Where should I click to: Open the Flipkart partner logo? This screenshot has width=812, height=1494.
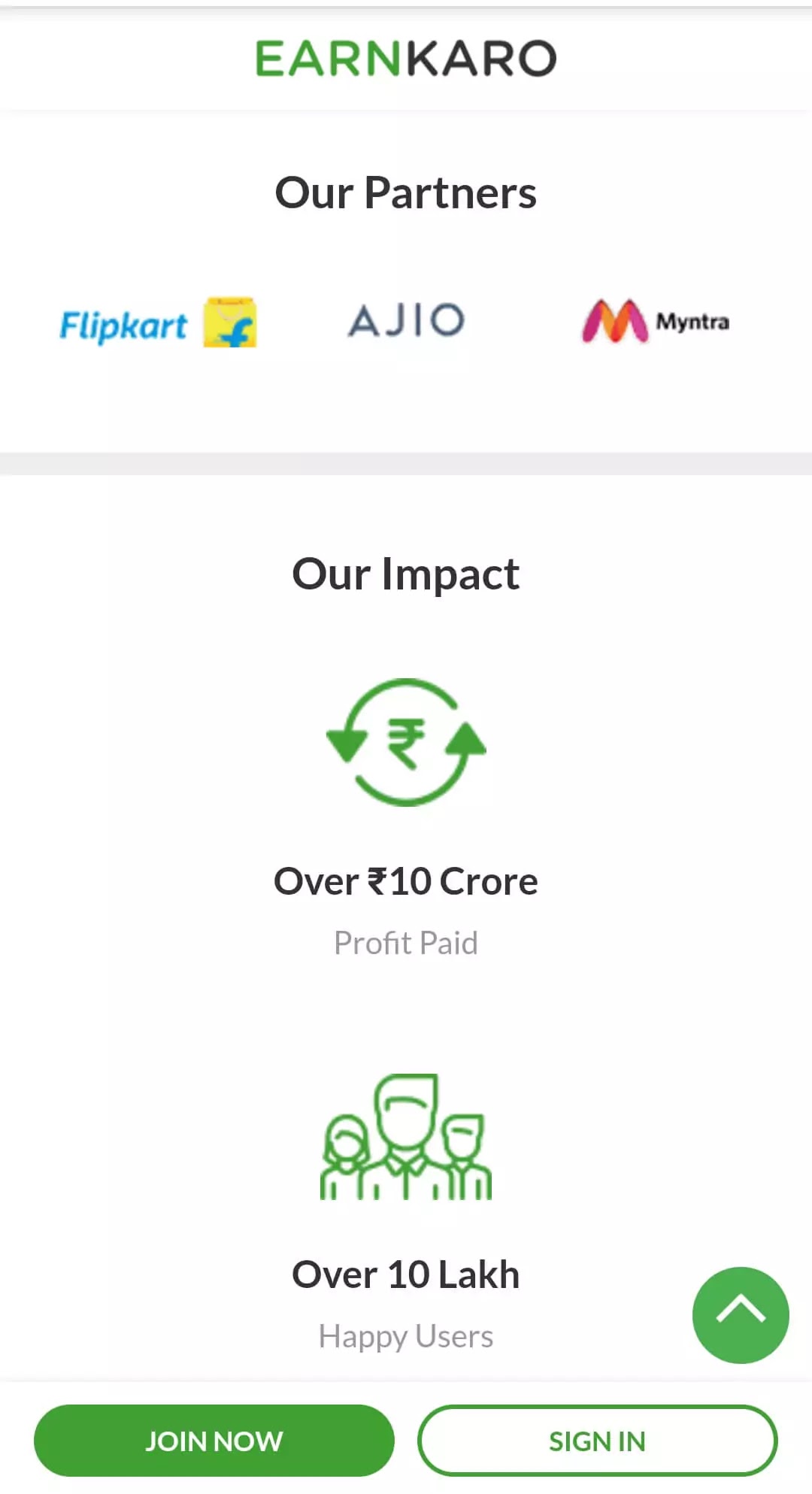click(158, 323)
